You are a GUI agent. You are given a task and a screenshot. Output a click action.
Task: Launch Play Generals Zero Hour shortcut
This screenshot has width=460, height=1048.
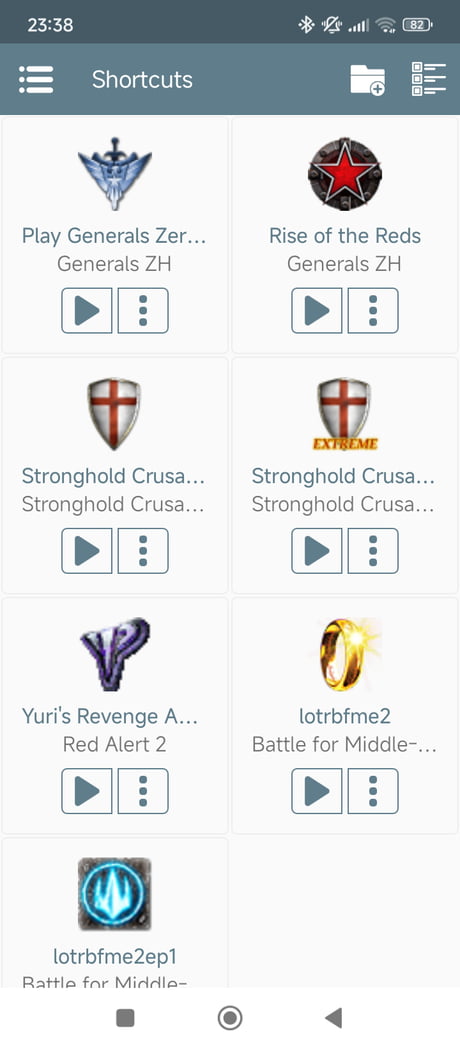point(87,310)
